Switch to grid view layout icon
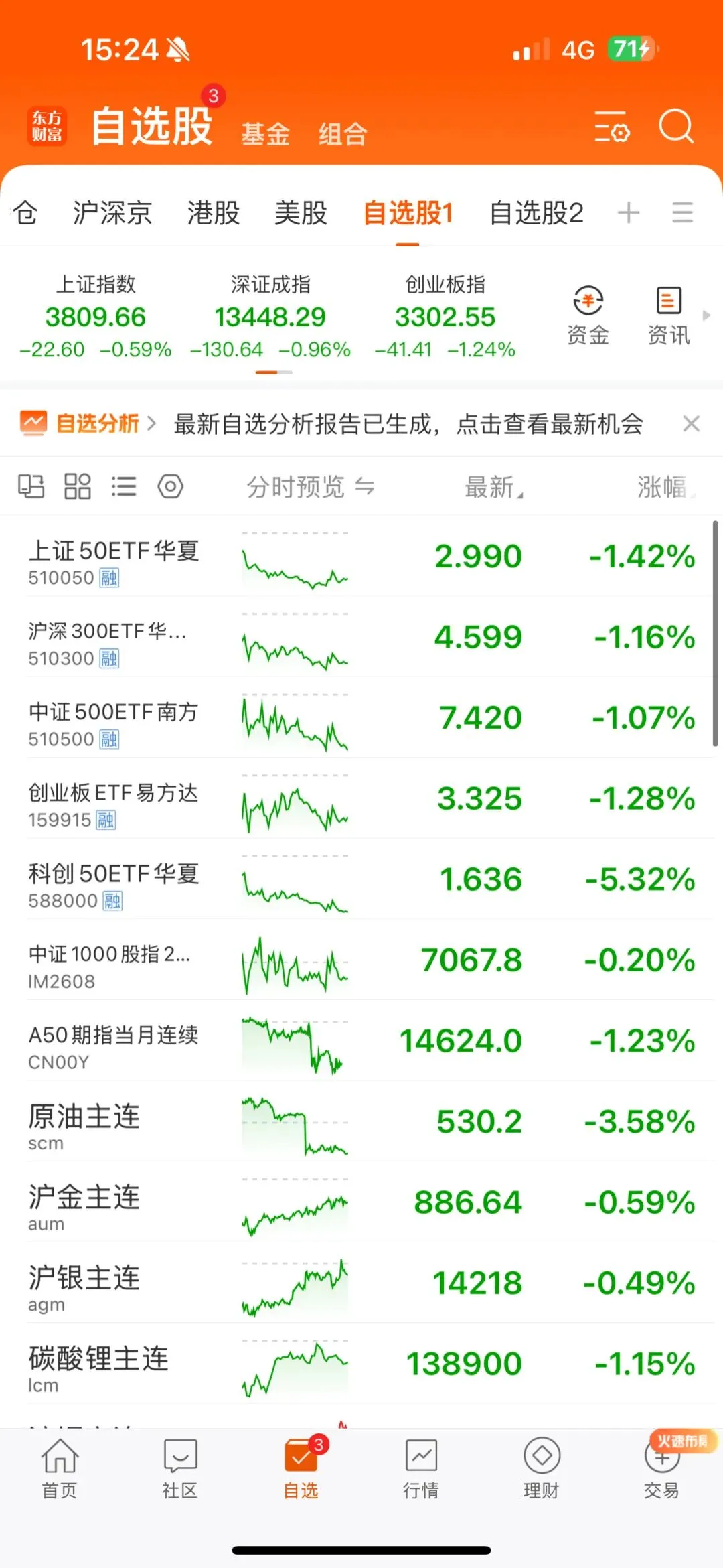The image size is (723, 1568). click(x=78, y=486)
